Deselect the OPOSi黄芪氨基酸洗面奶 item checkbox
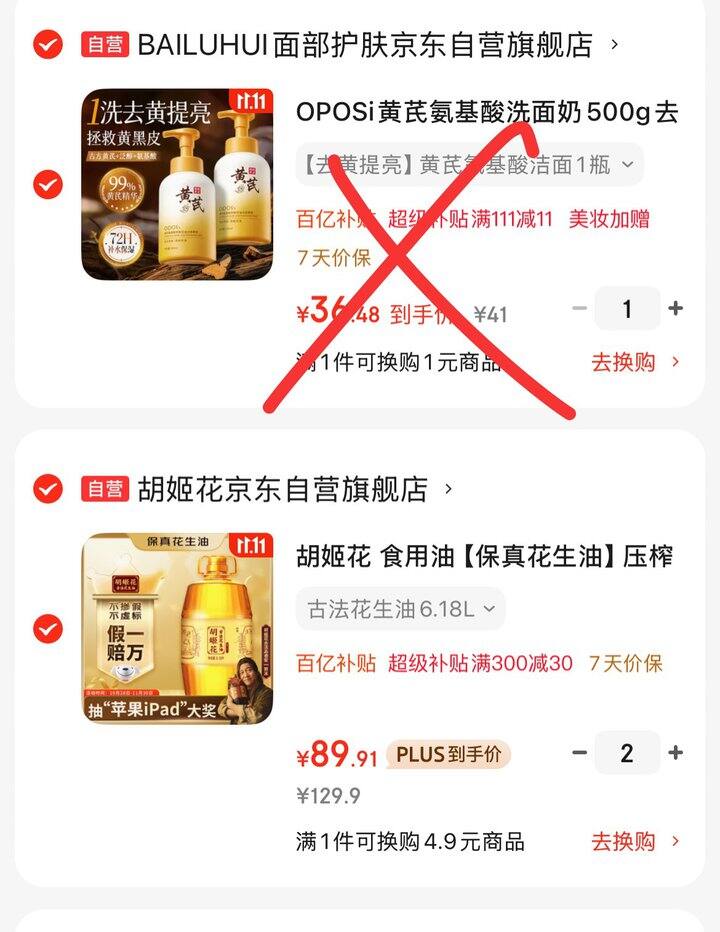Viewport: 720px width, 932px height. [x=48, y=185]
